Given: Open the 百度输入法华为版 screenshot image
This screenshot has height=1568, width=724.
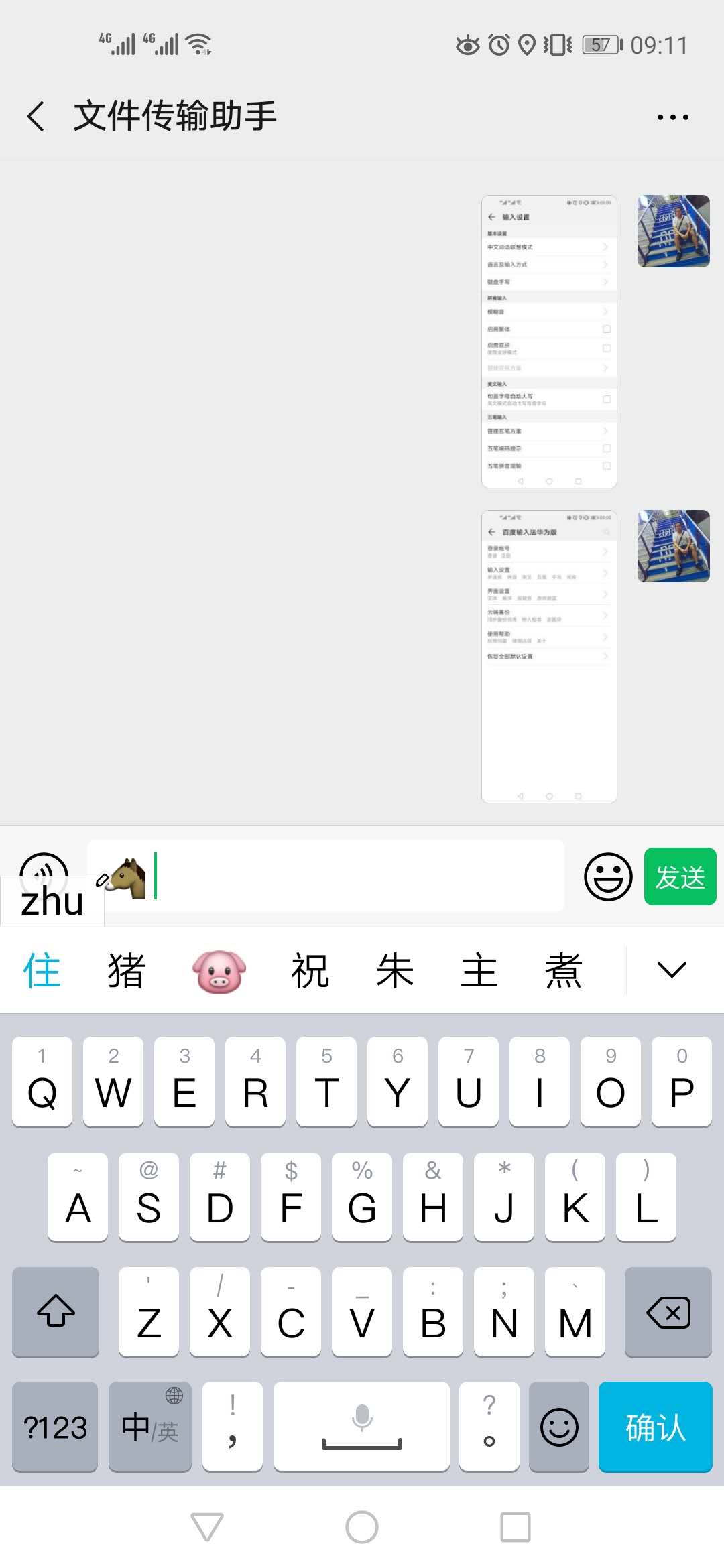Looking at the screenshot, I should click(548, 657).
